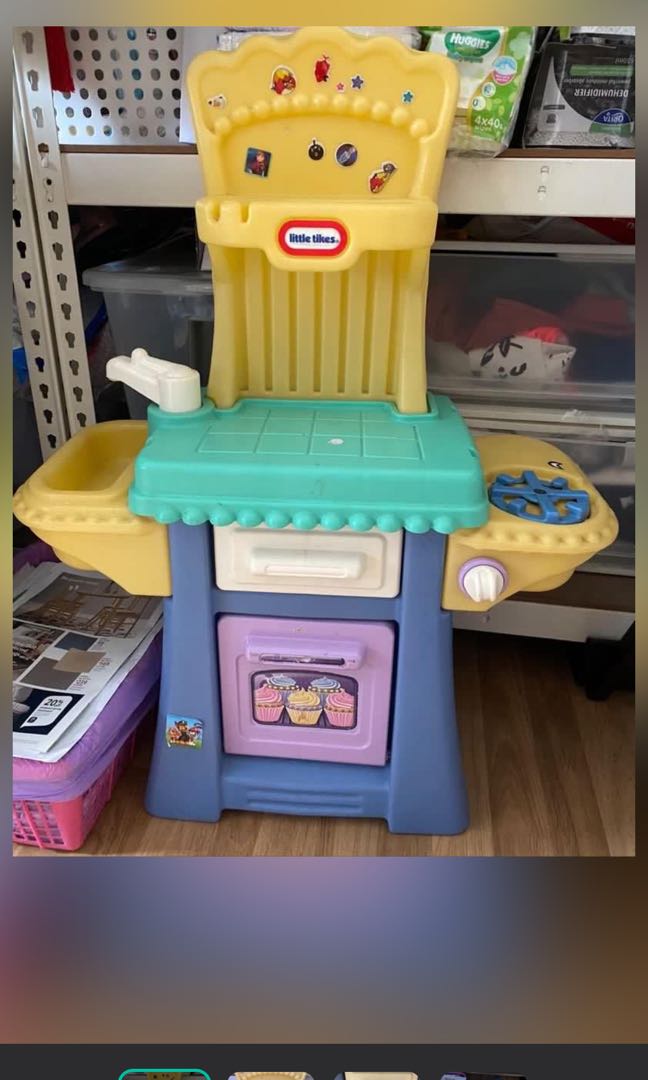Viewport: 648px width, 1080px height.
Task: Tap the main toy kitchen photo
Action: (324, 440)
